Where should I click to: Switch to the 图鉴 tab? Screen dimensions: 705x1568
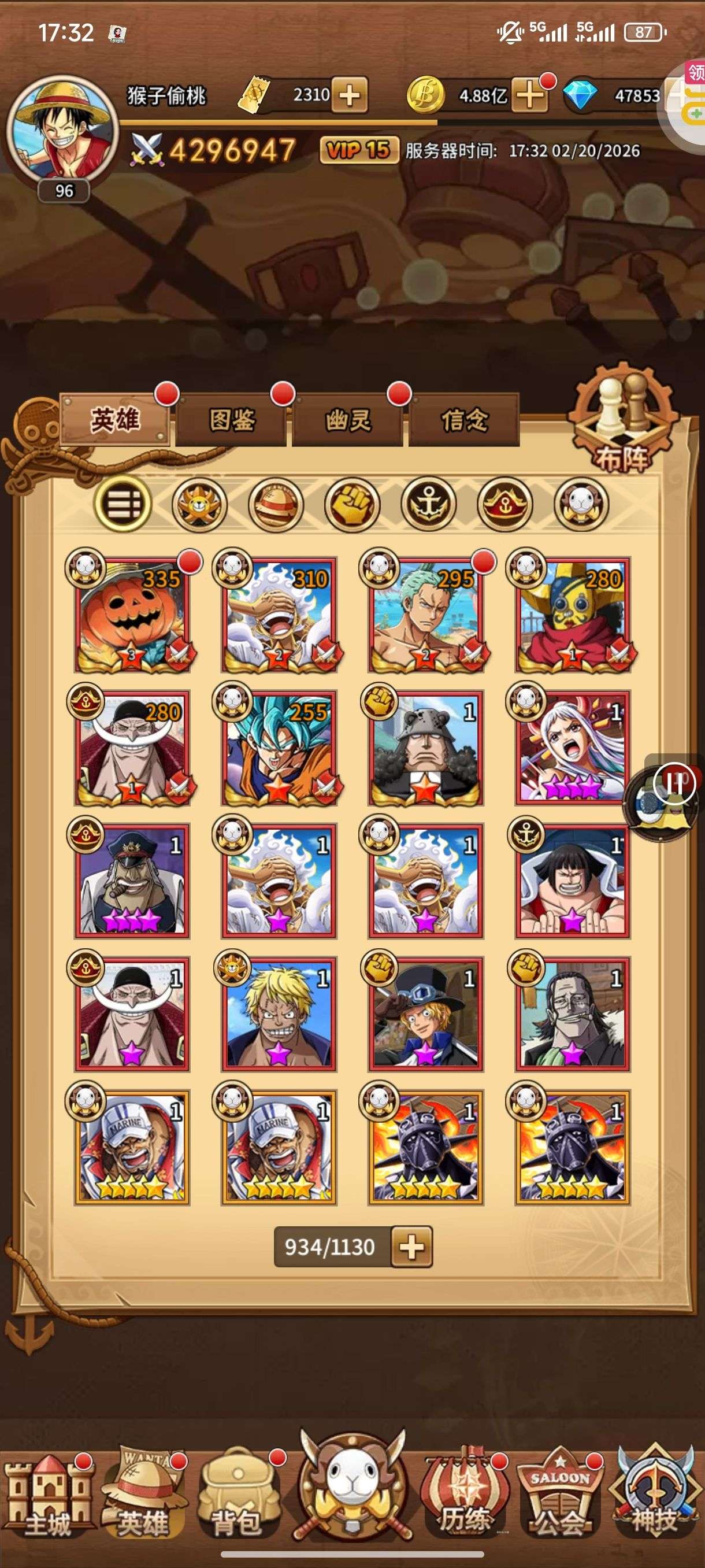tap(231, 420)
